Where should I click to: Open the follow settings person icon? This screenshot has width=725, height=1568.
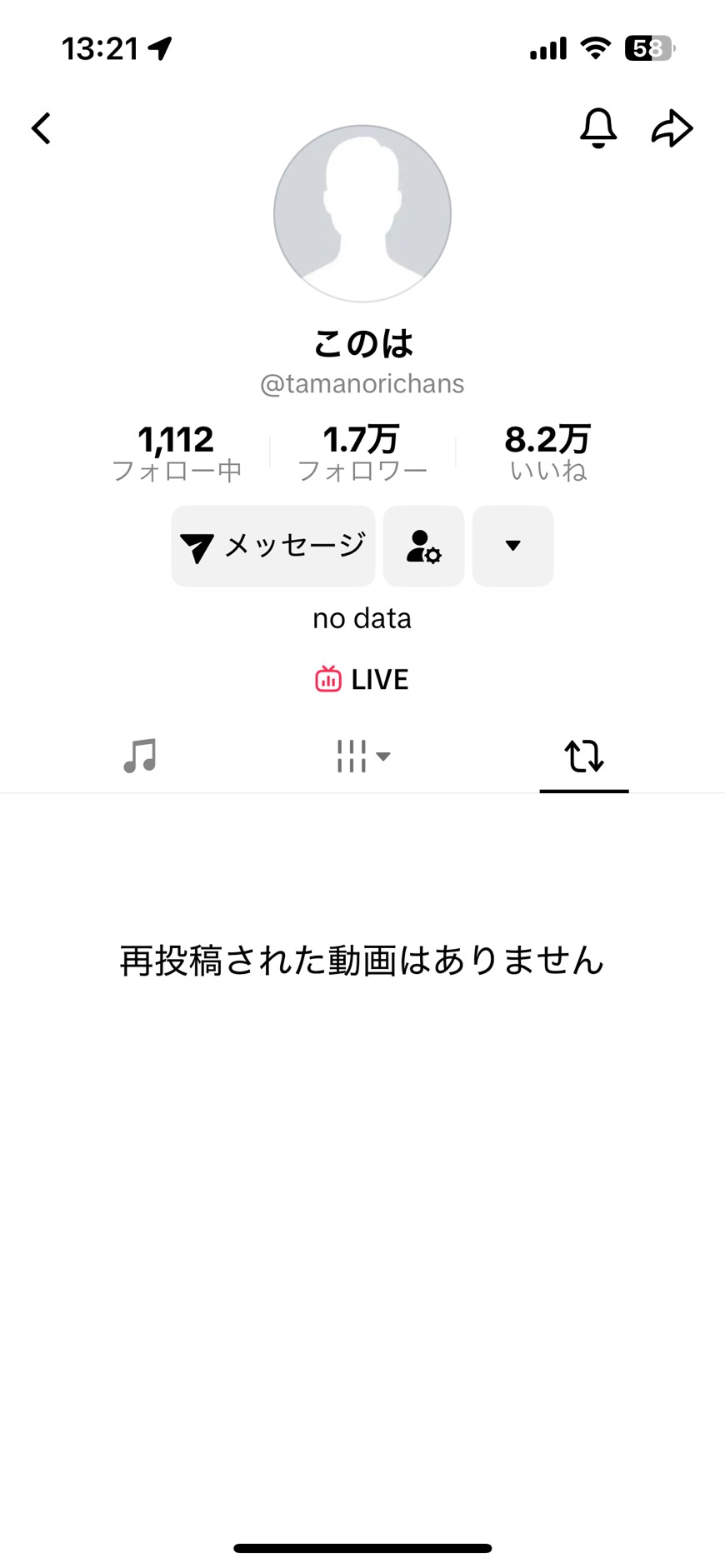(x=423, y=547)
